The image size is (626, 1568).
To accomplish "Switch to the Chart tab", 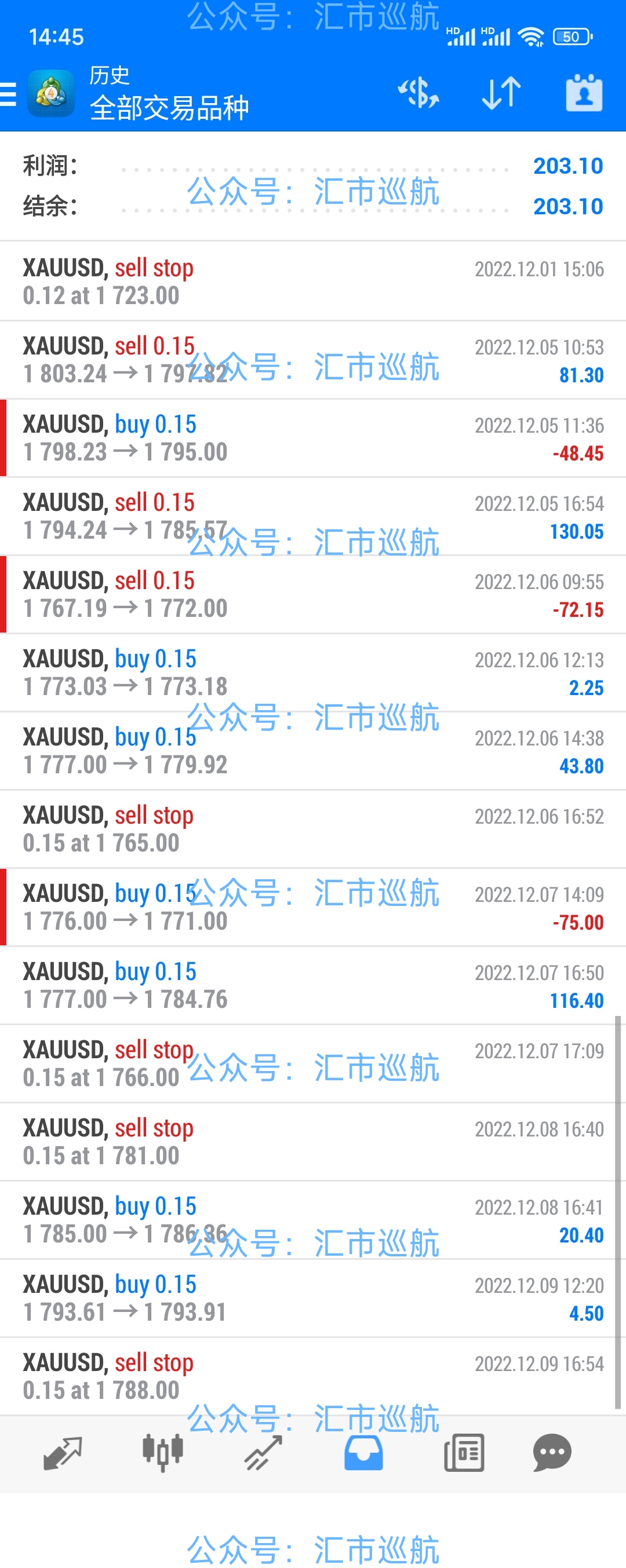I will click(163, 1452).
